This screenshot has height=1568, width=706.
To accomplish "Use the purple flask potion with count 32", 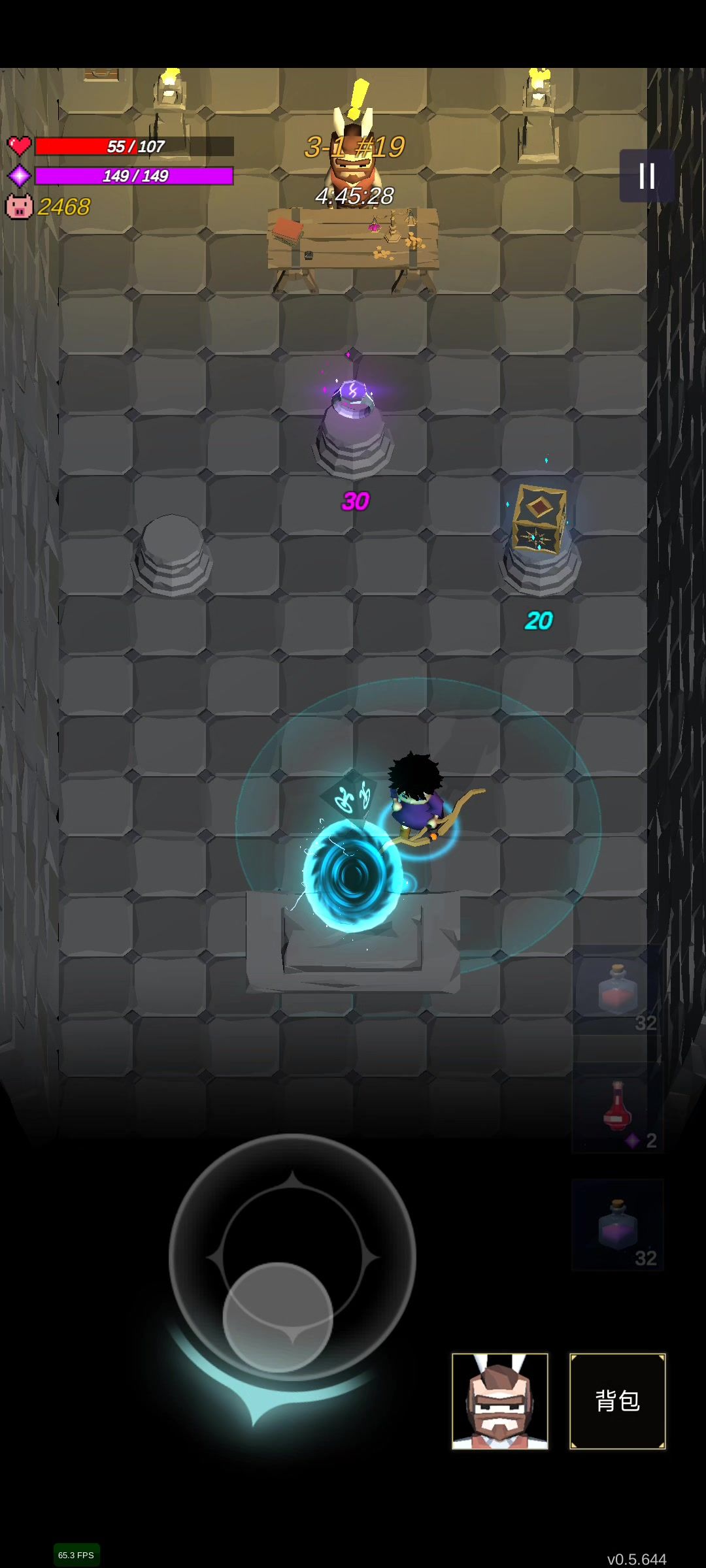I will coord(617,1225).
